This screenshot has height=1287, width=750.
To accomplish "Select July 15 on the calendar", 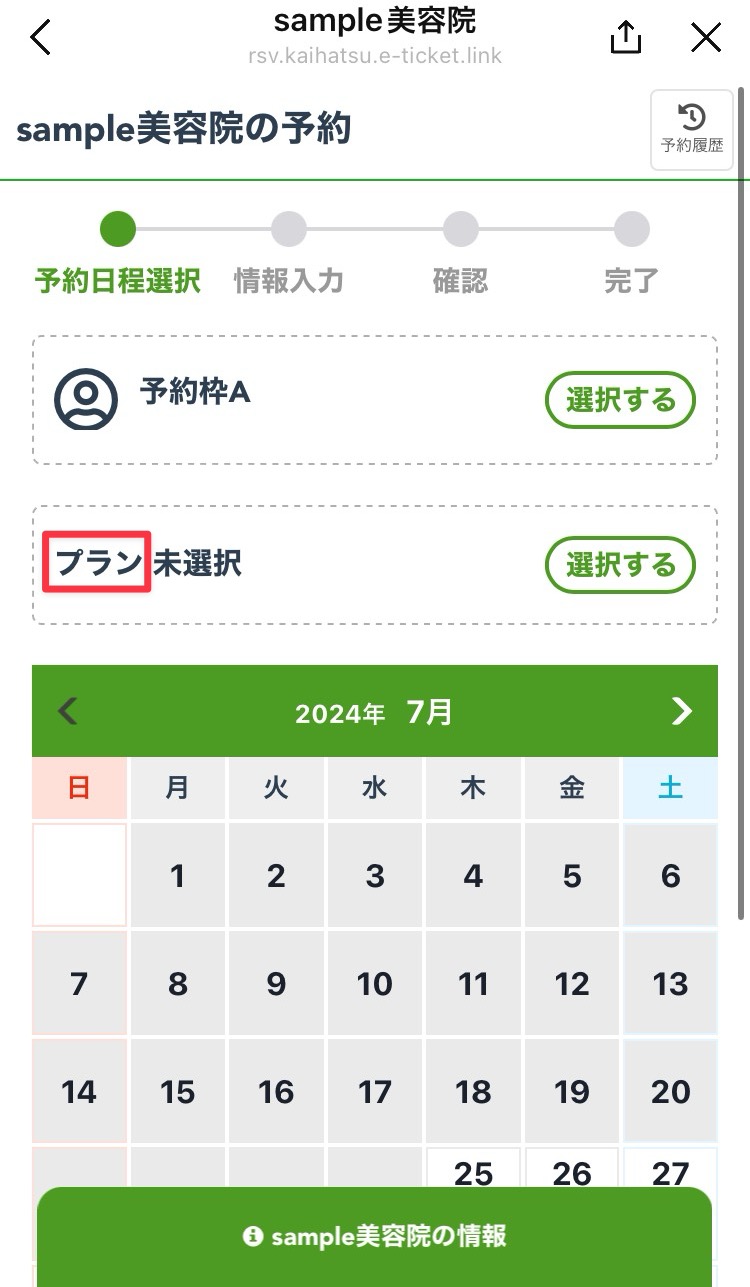I will point(177,1091).
